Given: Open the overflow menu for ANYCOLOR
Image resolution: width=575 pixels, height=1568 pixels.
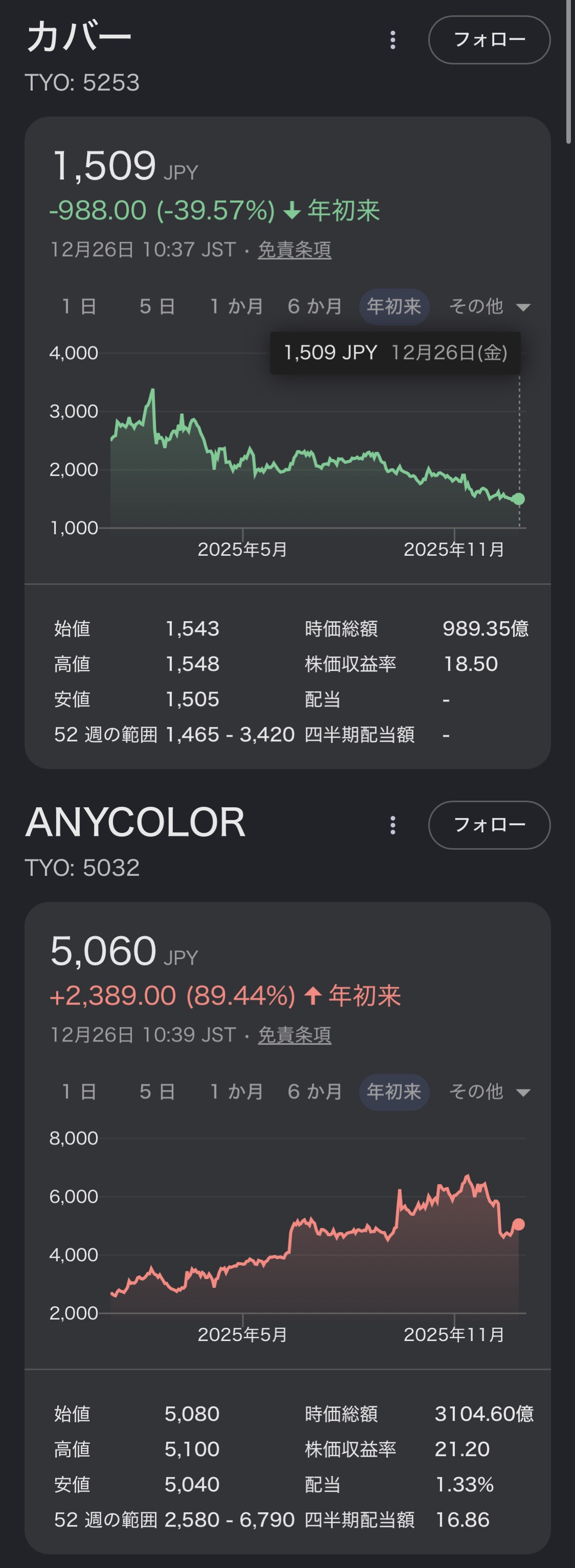Looking at the screenshot, I should click(x=393, y=825).
